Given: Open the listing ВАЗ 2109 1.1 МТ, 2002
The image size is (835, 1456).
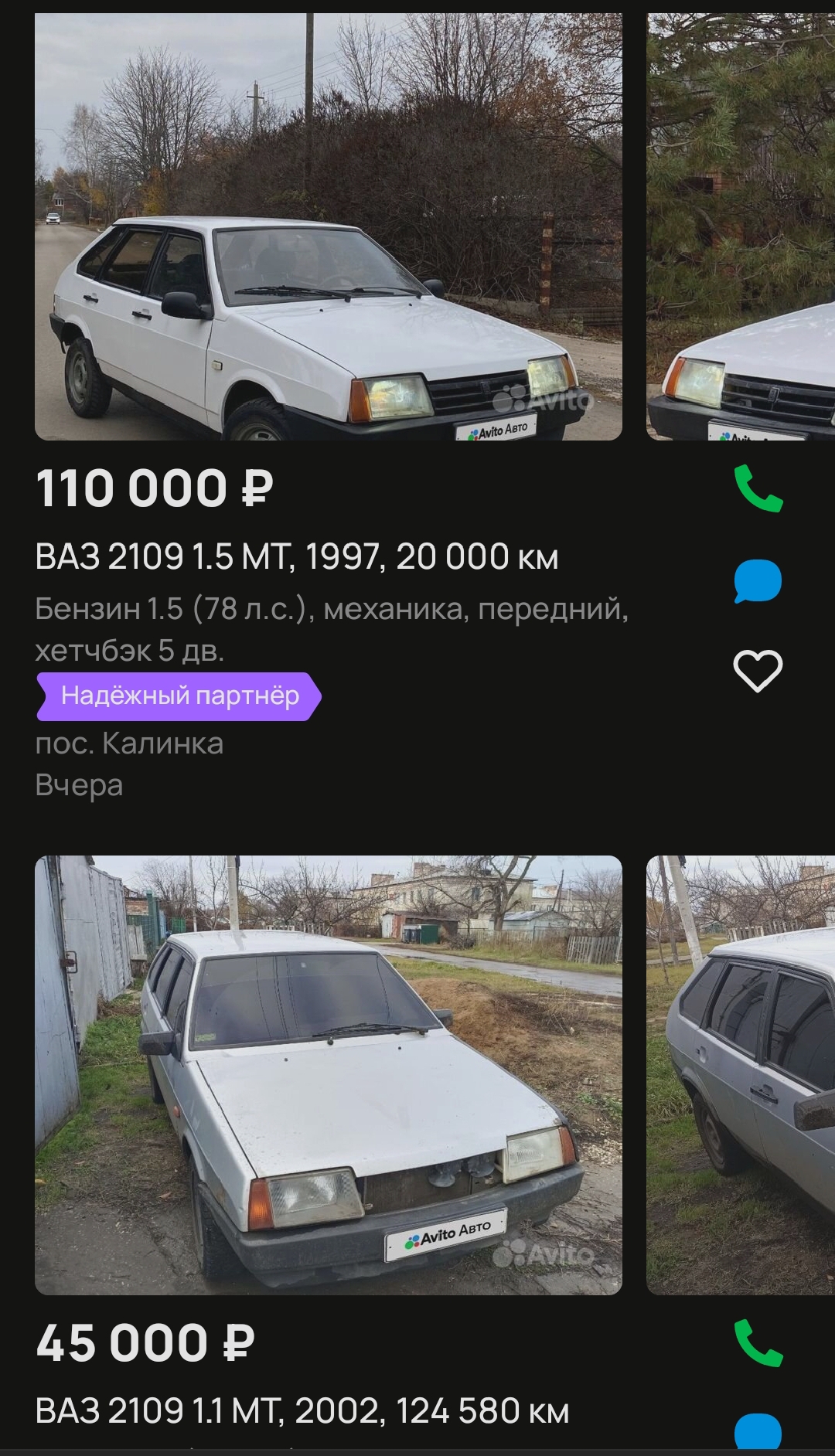Looking at the screenshot, I should coord(302,1411).
